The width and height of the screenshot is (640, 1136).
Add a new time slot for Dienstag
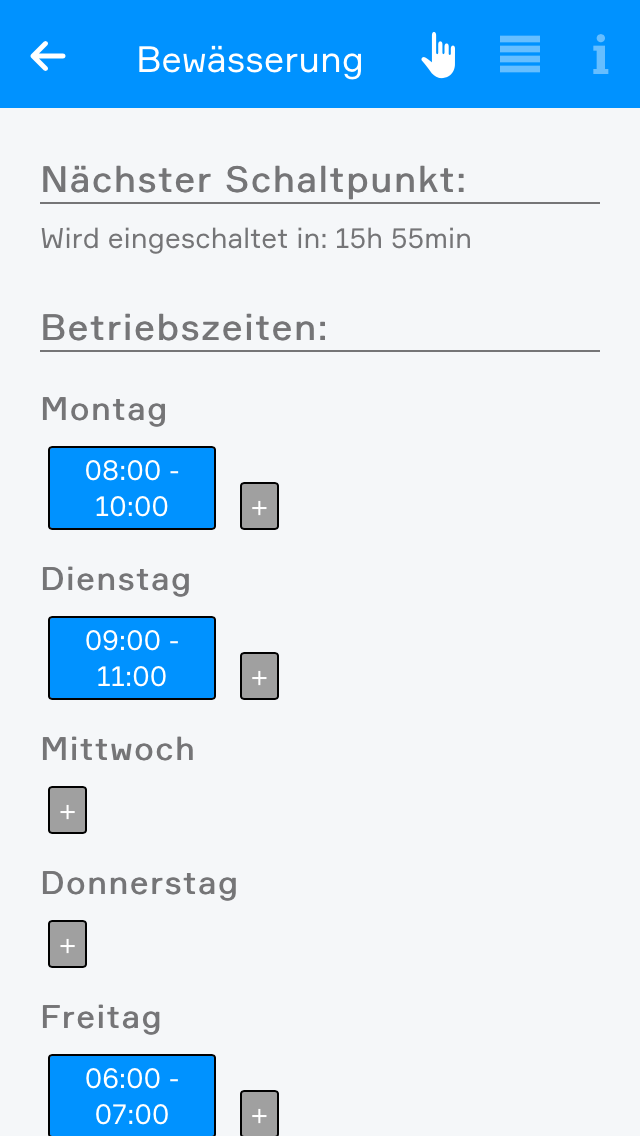pos(259,676)
